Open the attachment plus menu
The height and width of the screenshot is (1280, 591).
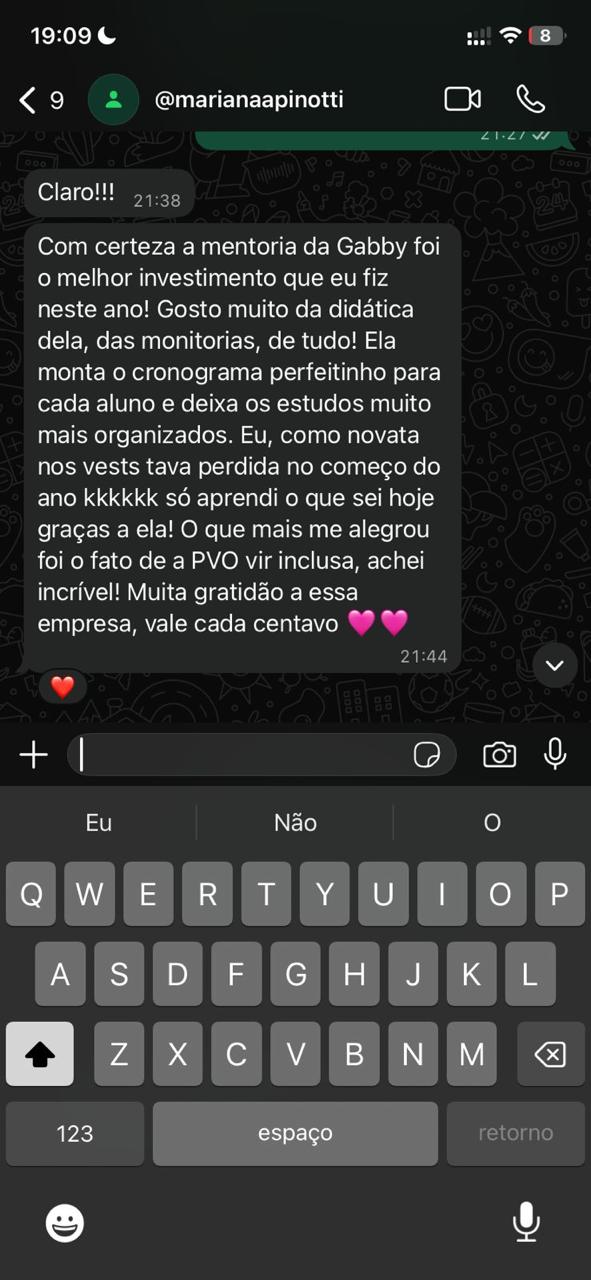coord(33,755)
